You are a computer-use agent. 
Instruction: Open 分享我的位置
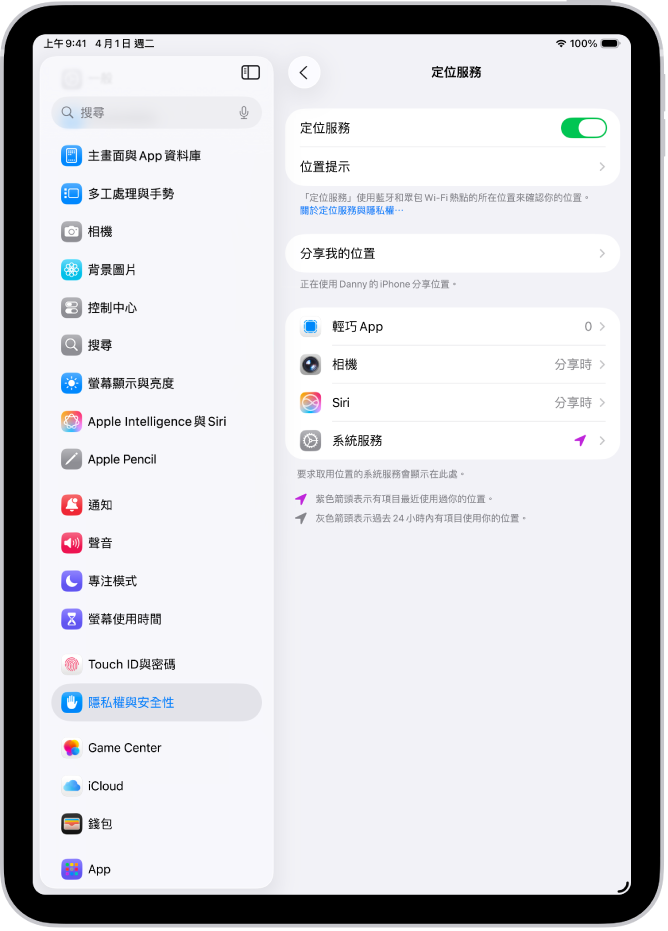click(x=452, y=253)
